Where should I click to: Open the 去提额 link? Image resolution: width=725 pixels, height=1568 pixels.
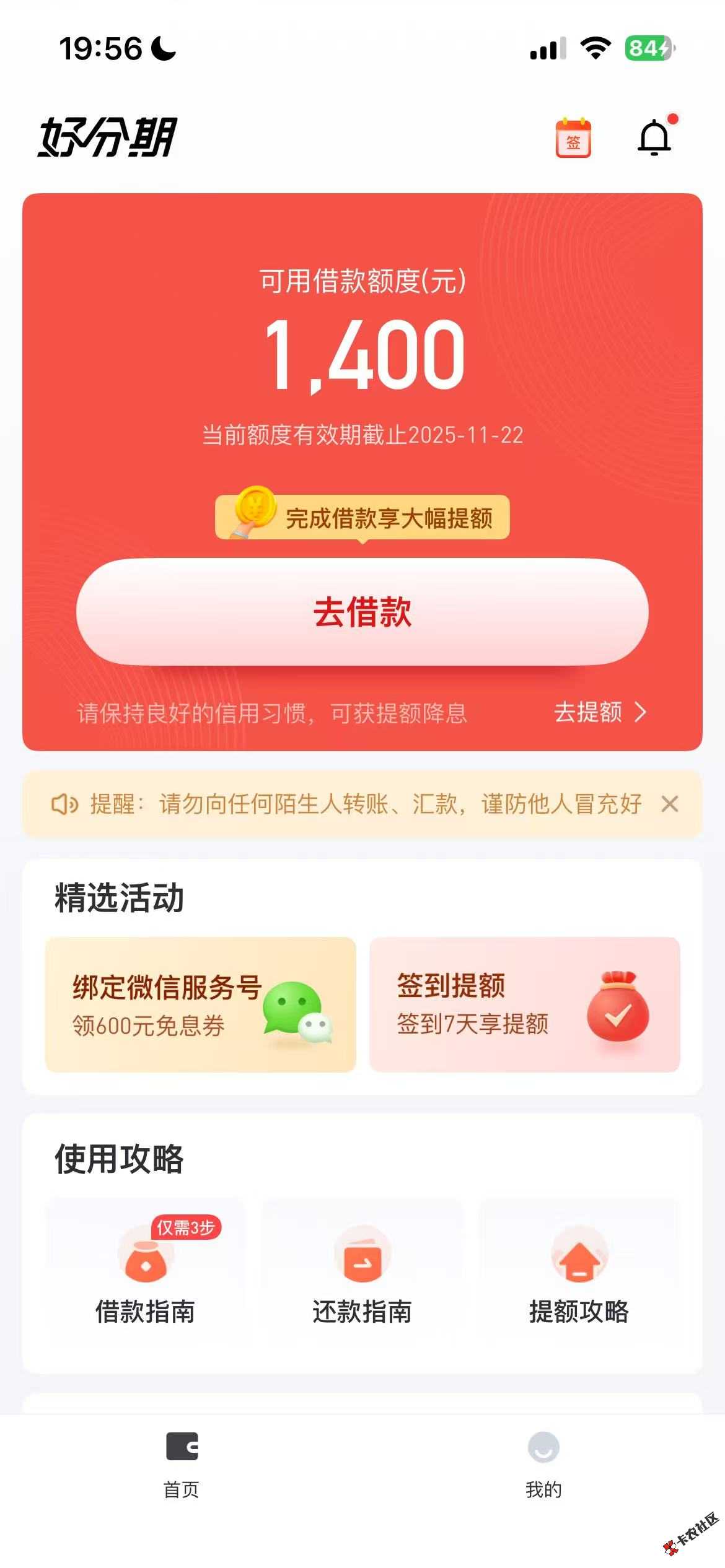coord(599,712)
